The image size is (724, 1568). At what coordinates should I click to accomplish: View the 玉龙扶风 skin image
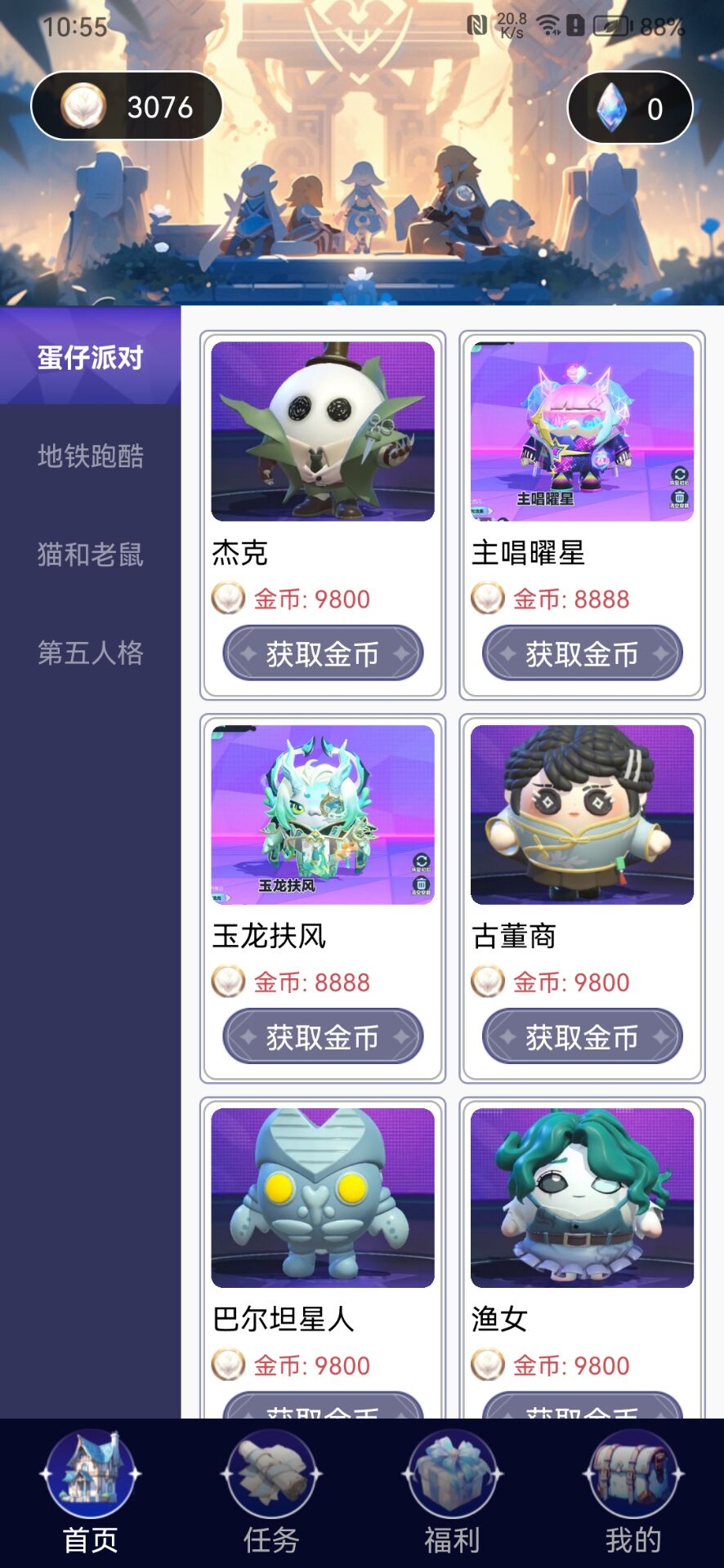323,814
